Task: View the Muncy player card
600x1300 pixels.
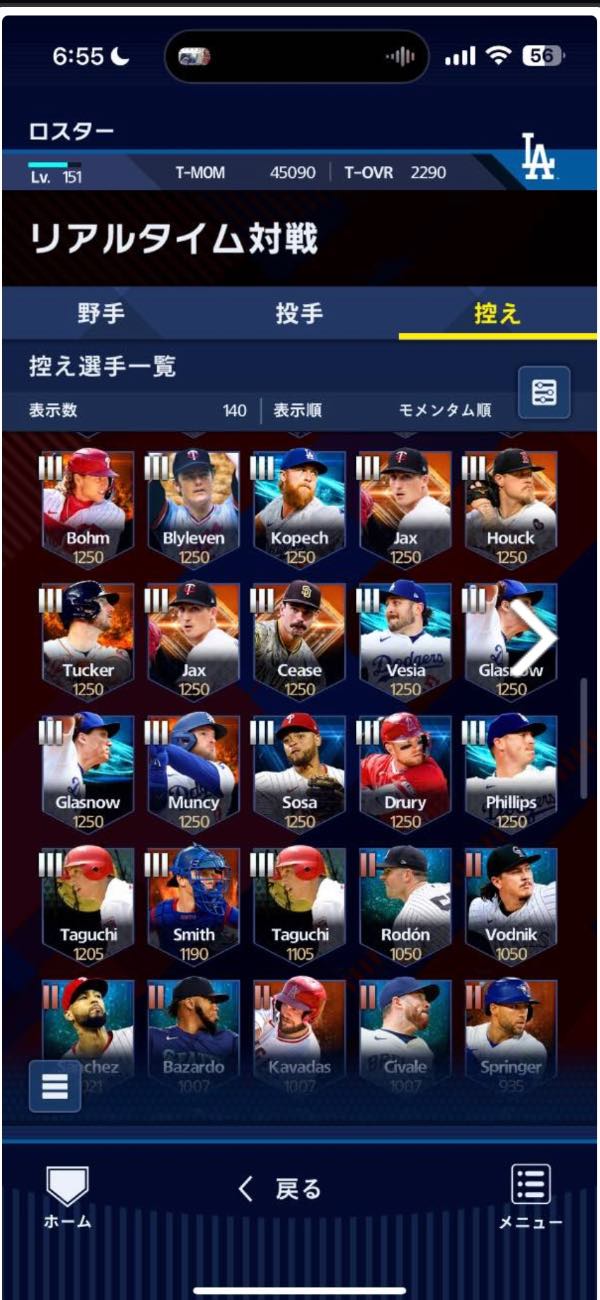Action: 194,772
